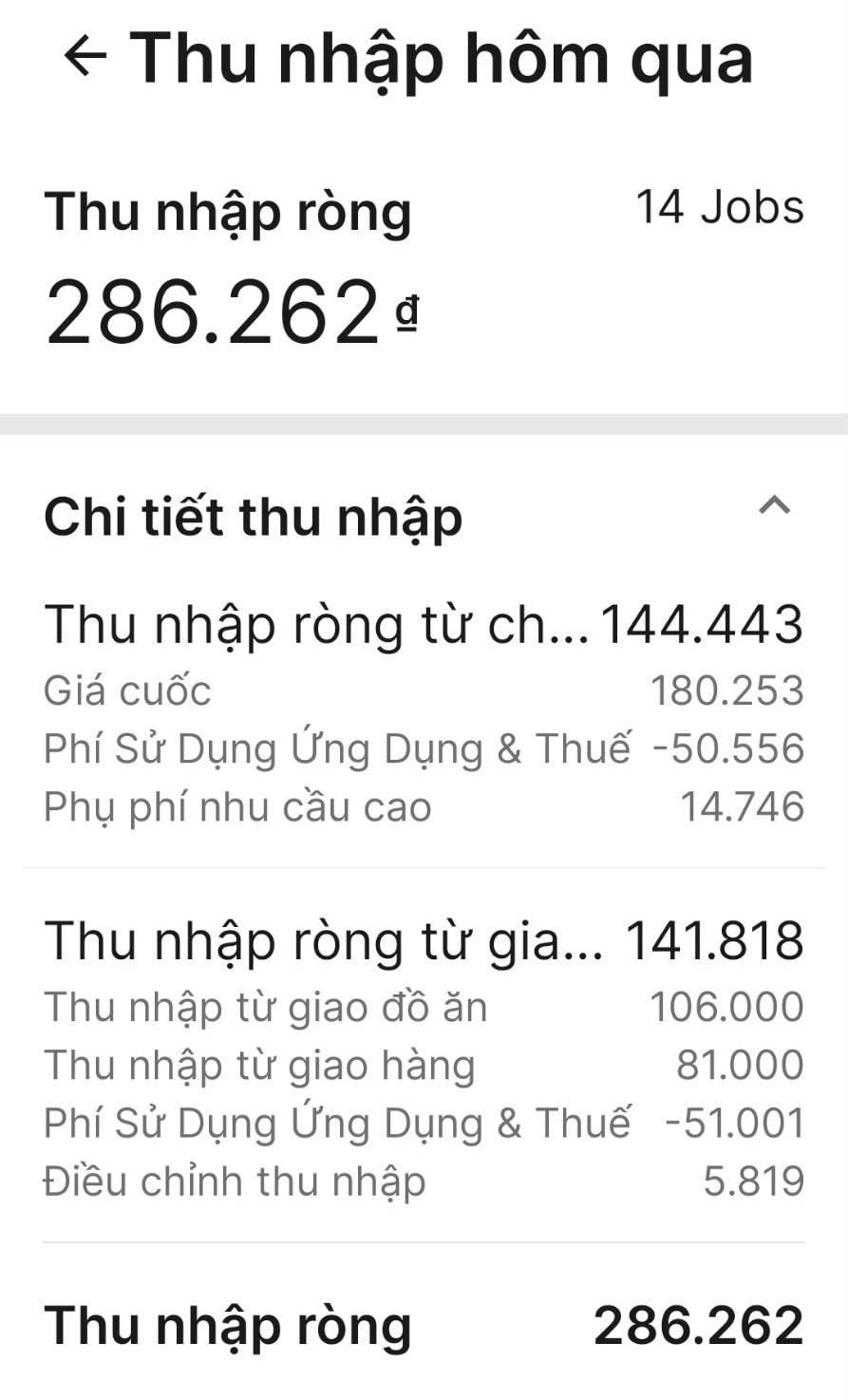Screen dimensions: 848x1400
Task: Go back from Thu nhập hôm qua
Action: click(x=85, y=57)
